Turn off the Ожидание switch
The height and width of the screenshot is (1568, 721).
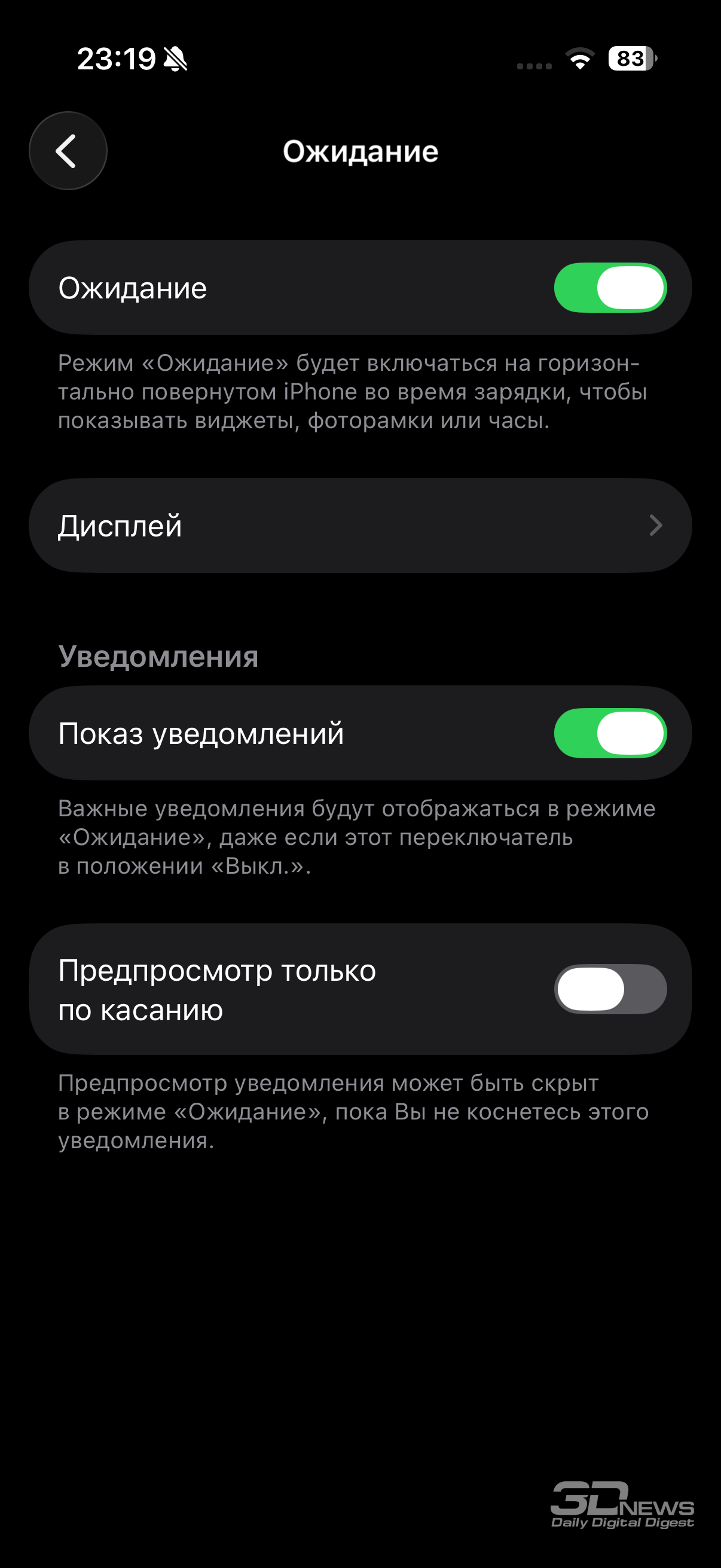pos(610,288)
